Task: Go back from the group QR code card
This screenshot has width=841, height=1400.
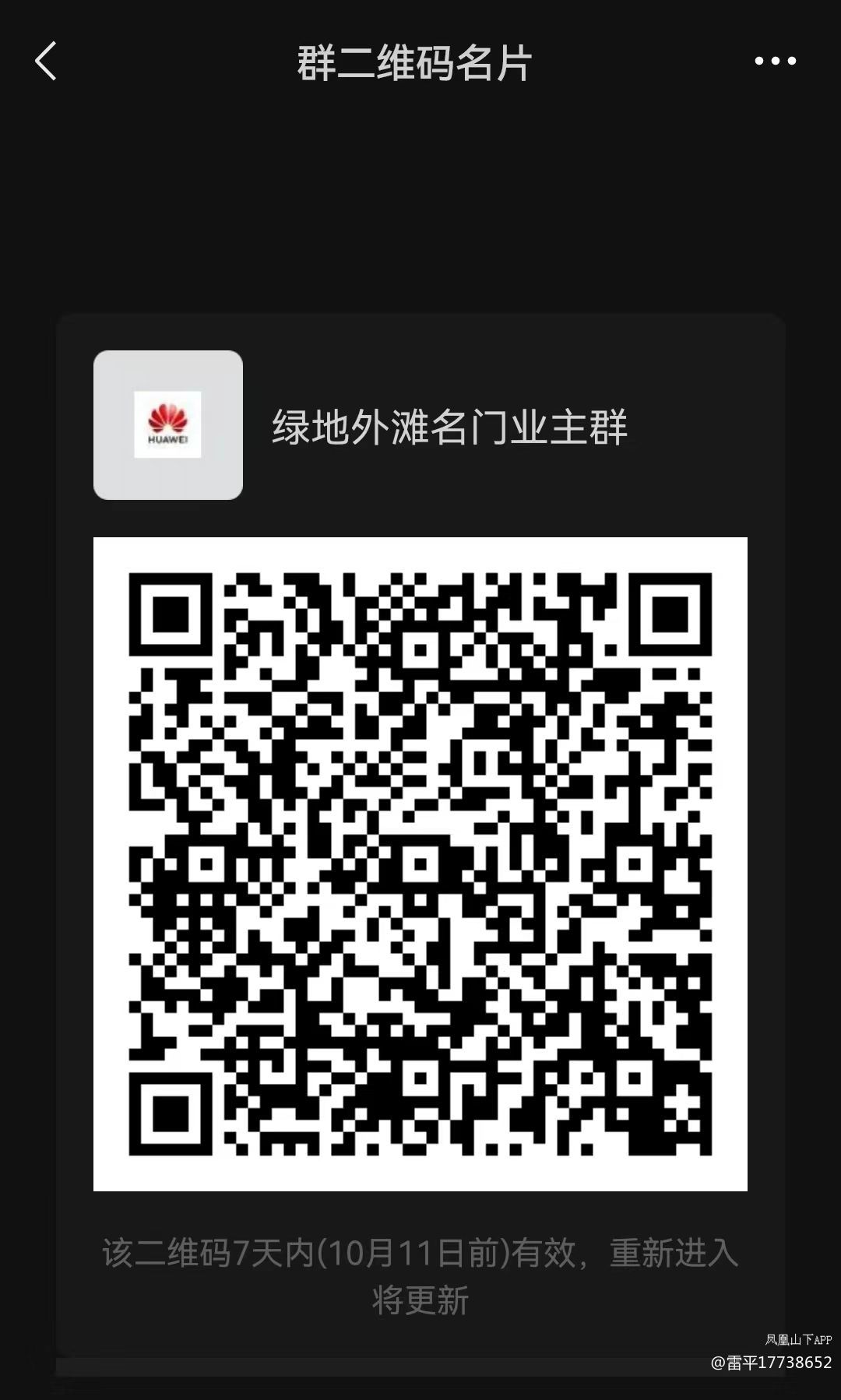Action: click(x=46, y=61)
